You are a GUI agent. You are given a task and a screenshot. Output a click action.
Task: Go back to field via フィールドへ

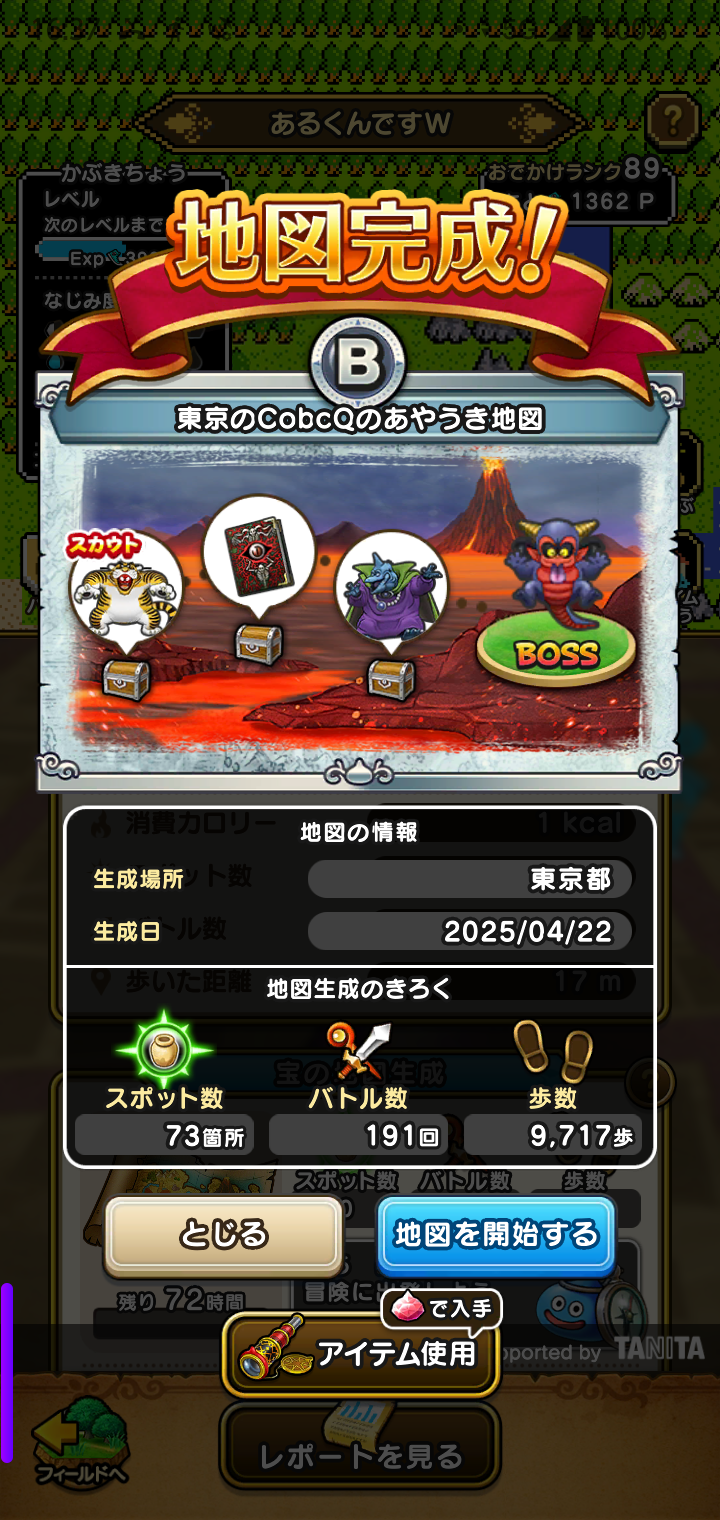[80, 1442]
